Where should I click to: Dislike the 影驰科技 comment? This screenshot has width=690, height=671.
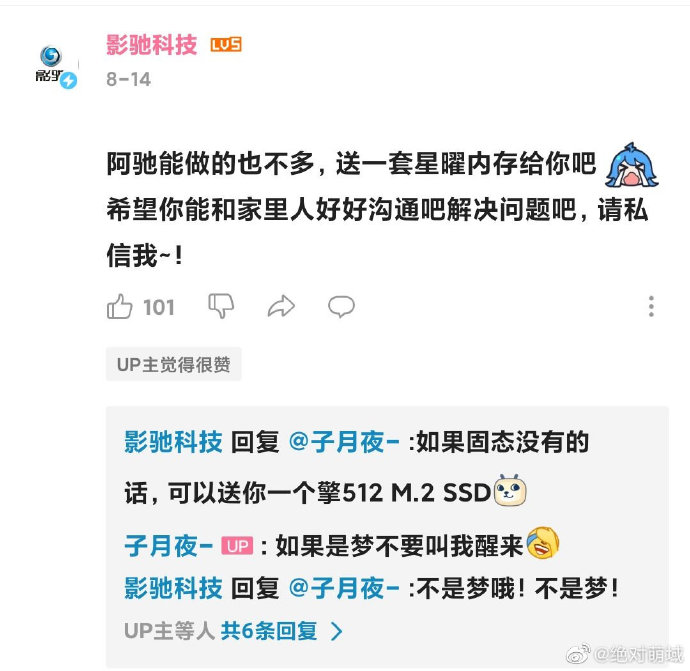pyautogui.click(x=220, y=306)
